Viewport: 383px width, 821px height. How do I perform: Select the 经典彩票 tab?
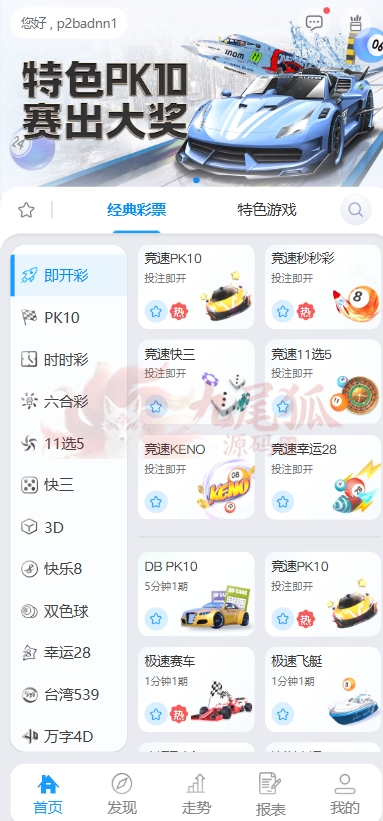click(x=137, y=210)
